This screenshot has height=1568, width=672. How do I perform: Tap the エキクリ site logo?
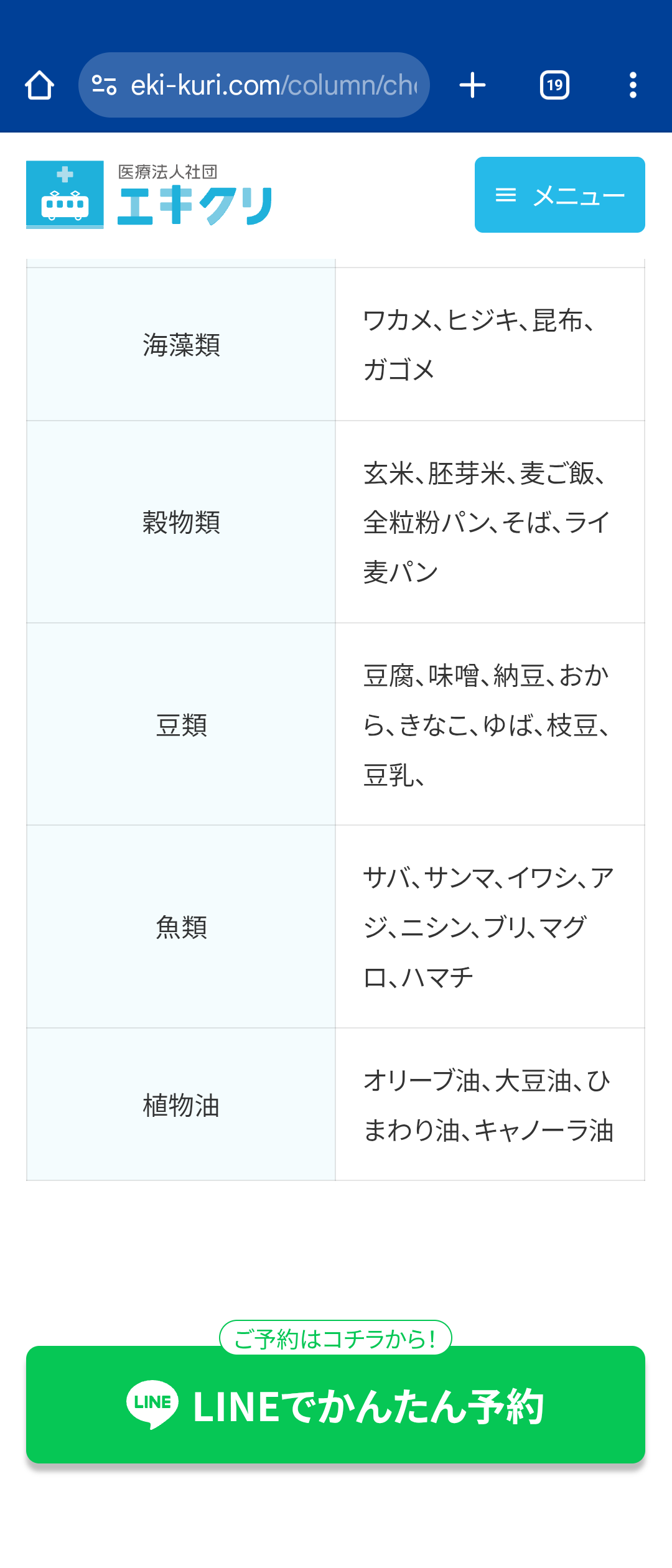point(149,195)
